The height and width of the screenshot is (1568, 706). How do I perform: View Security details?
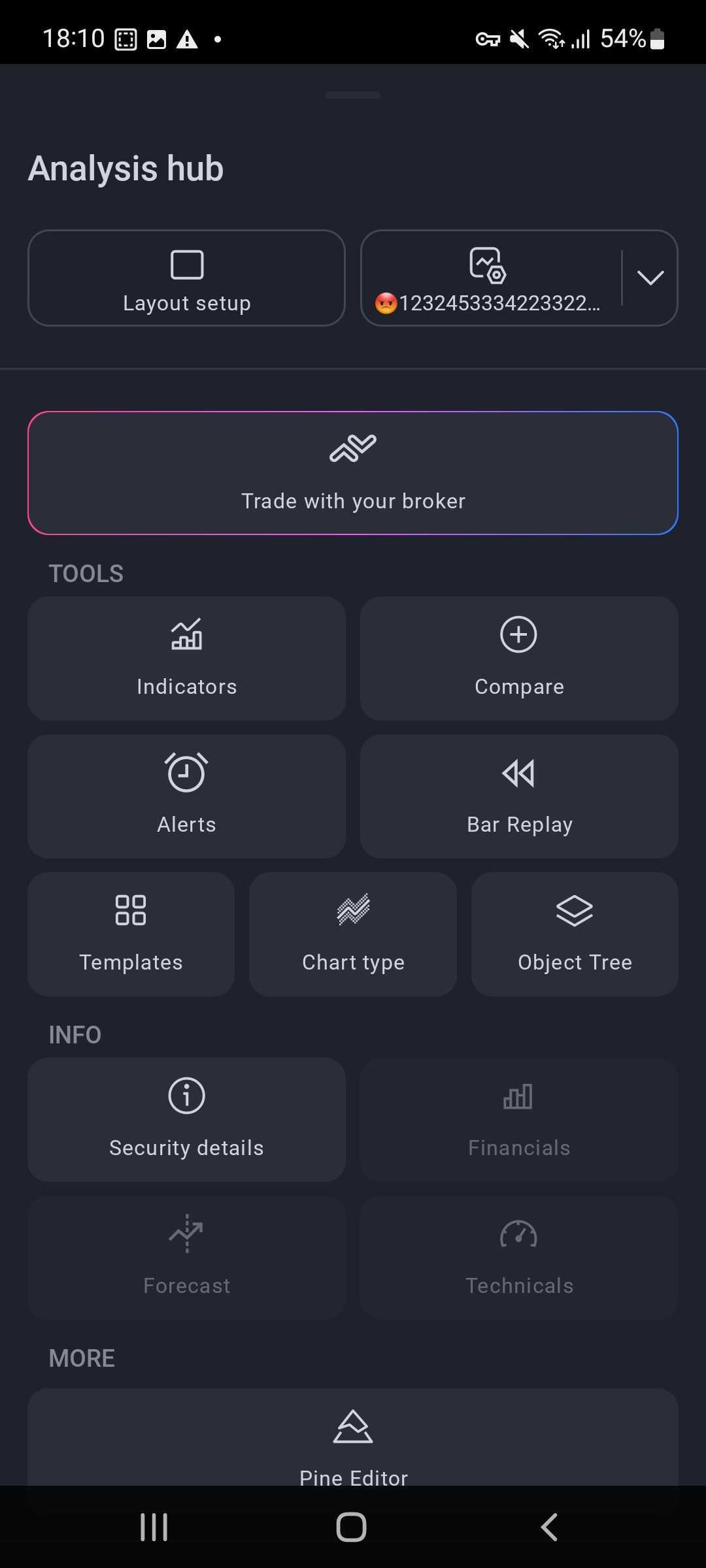(x=186, y=1120)
